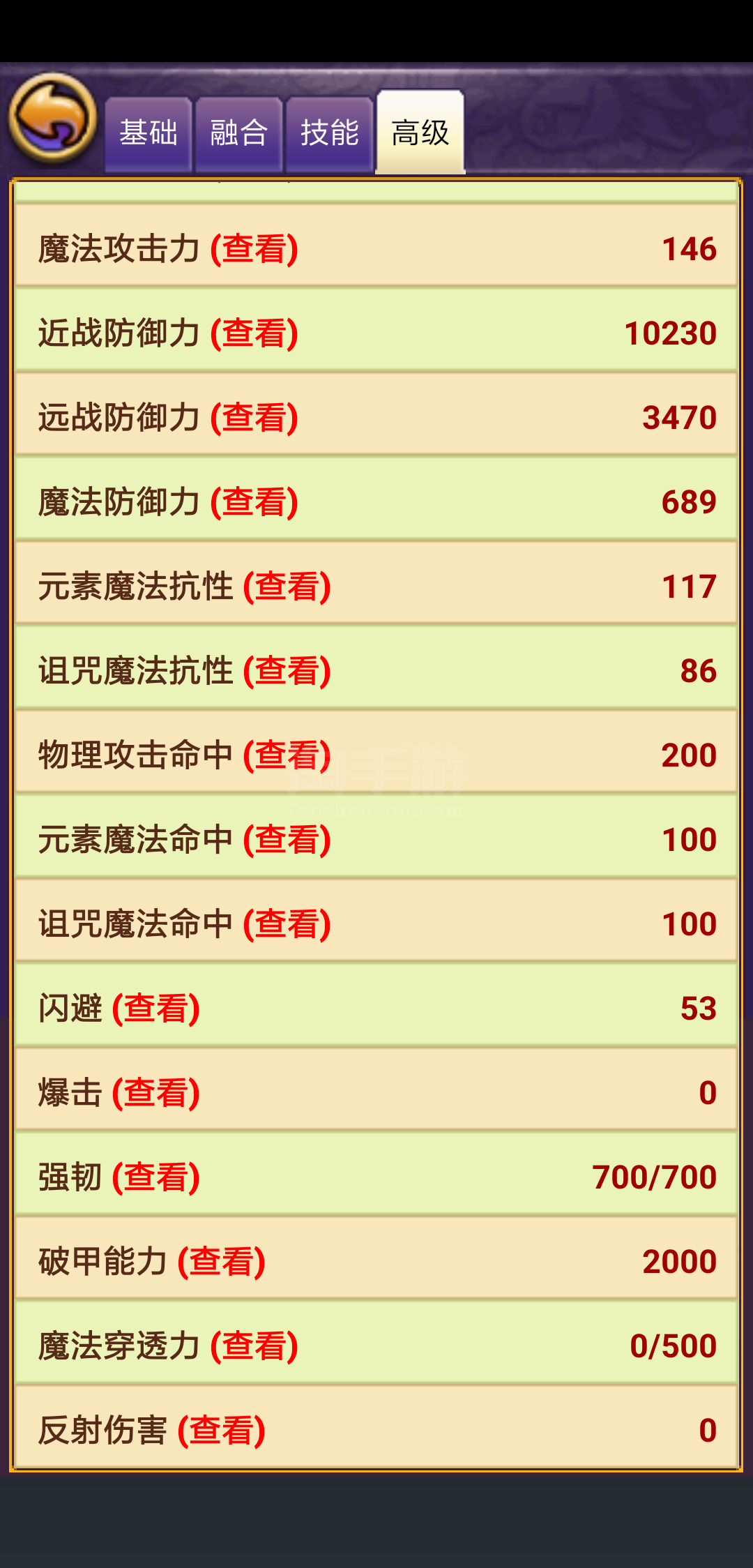Image resolution: width=753 pixels, height=1568 pixels.
Task: View details for 魔法穿透力
Action: [x=254, y=1347]
